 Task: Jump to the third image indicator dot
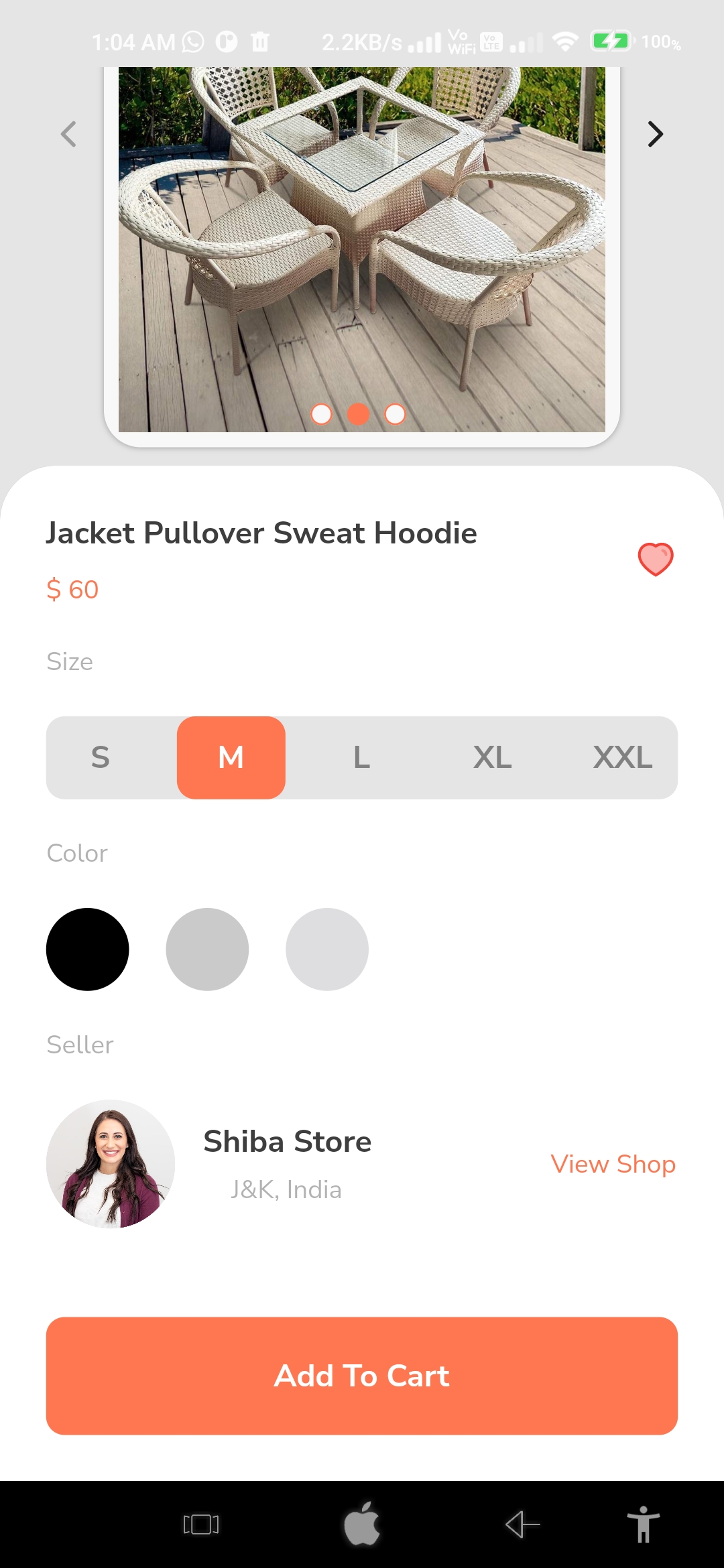coord(395,414)
